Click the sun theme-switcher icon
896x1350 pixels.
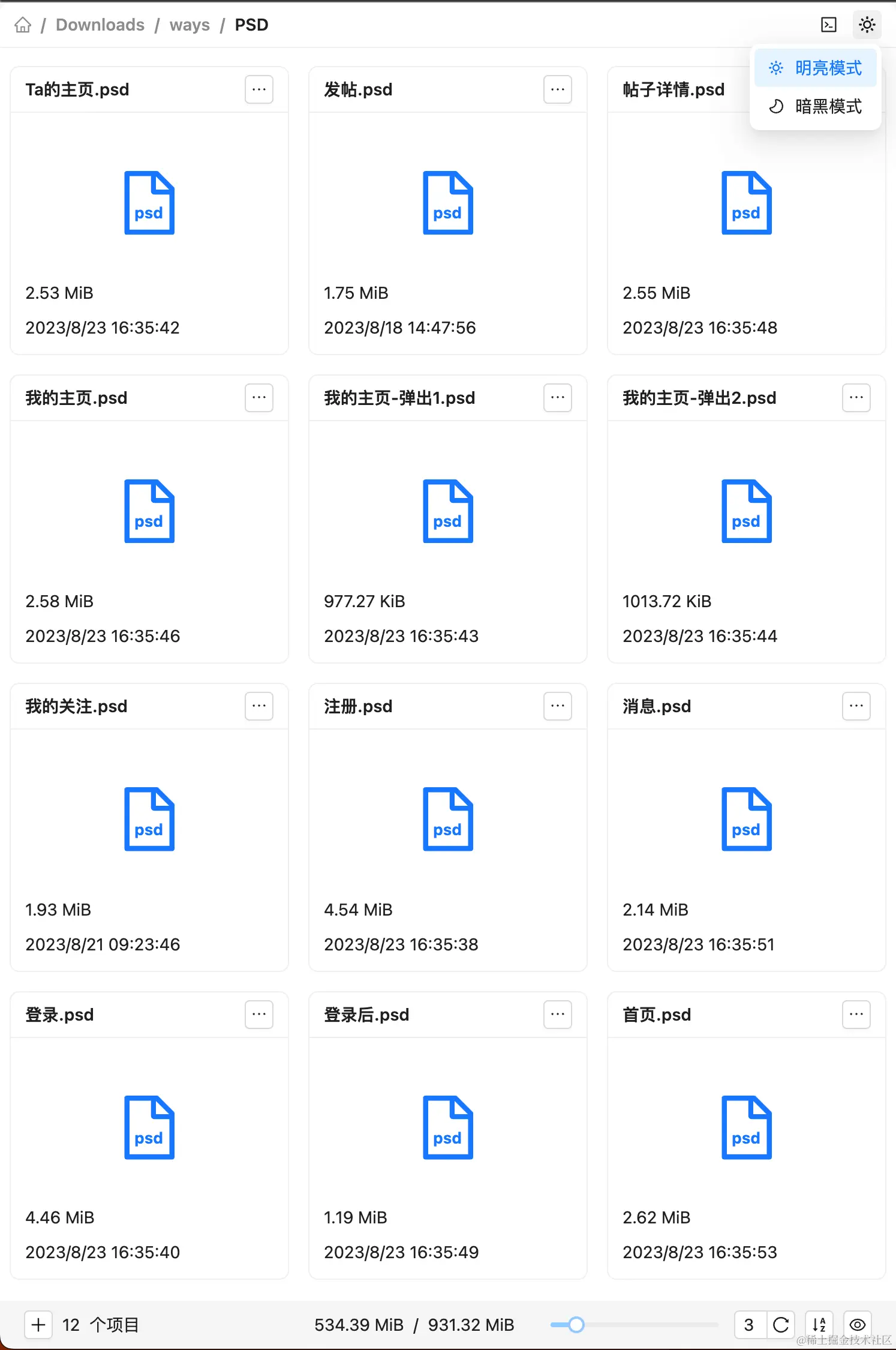867,25
